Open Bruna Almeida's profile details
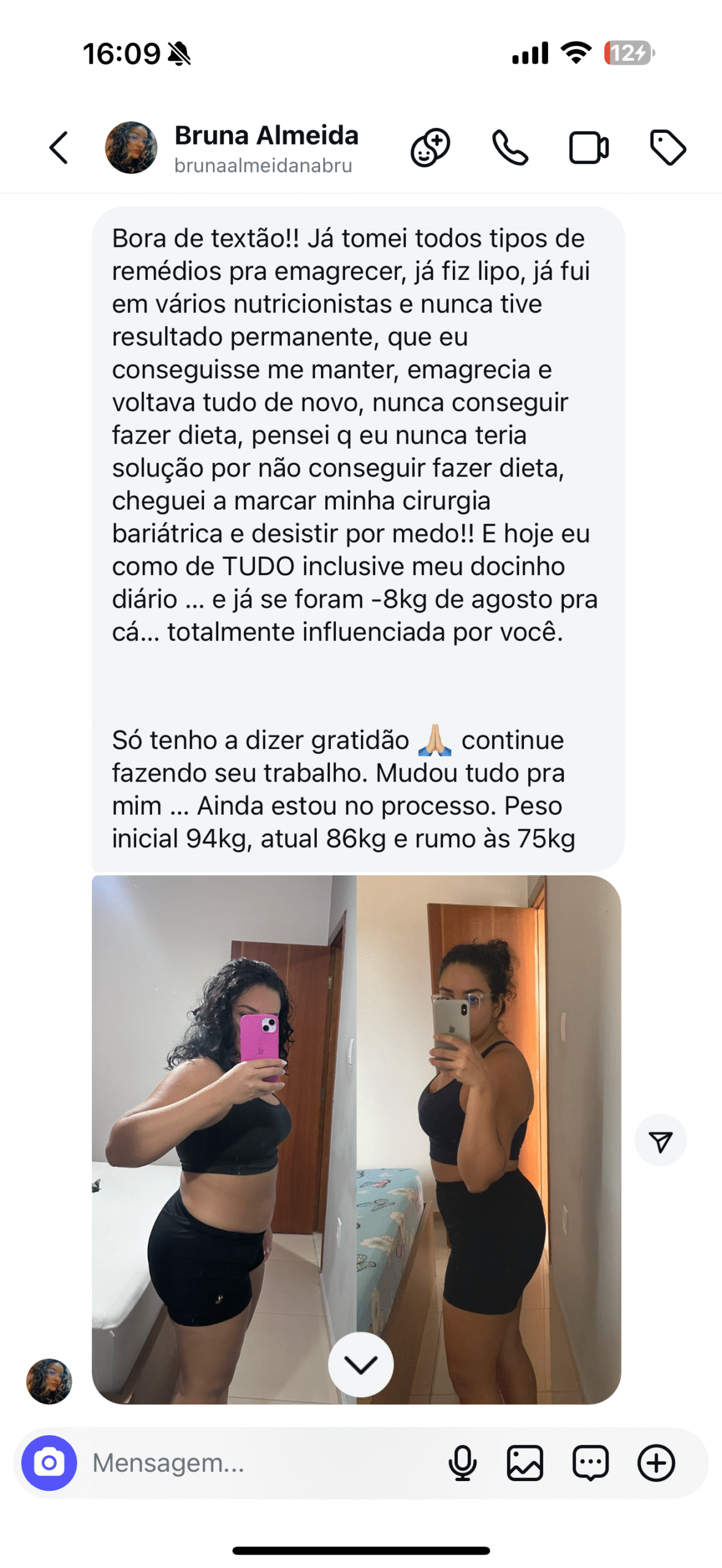 [265, 148]
